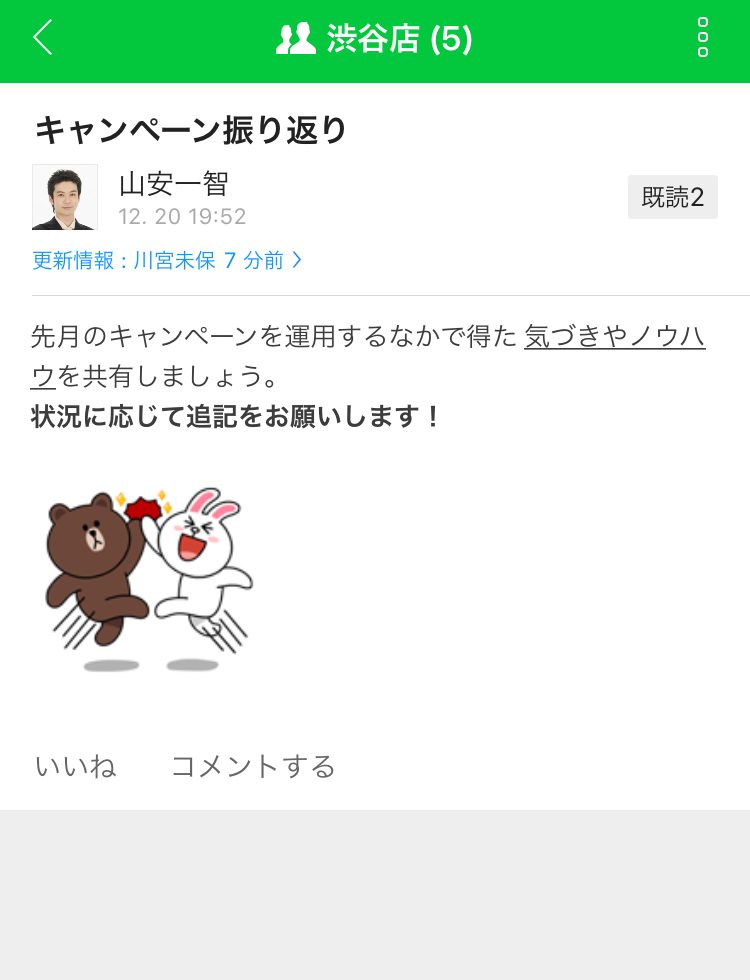View who read via 既読2
Viewport: 750px width, 980px height.
point(672,197)
